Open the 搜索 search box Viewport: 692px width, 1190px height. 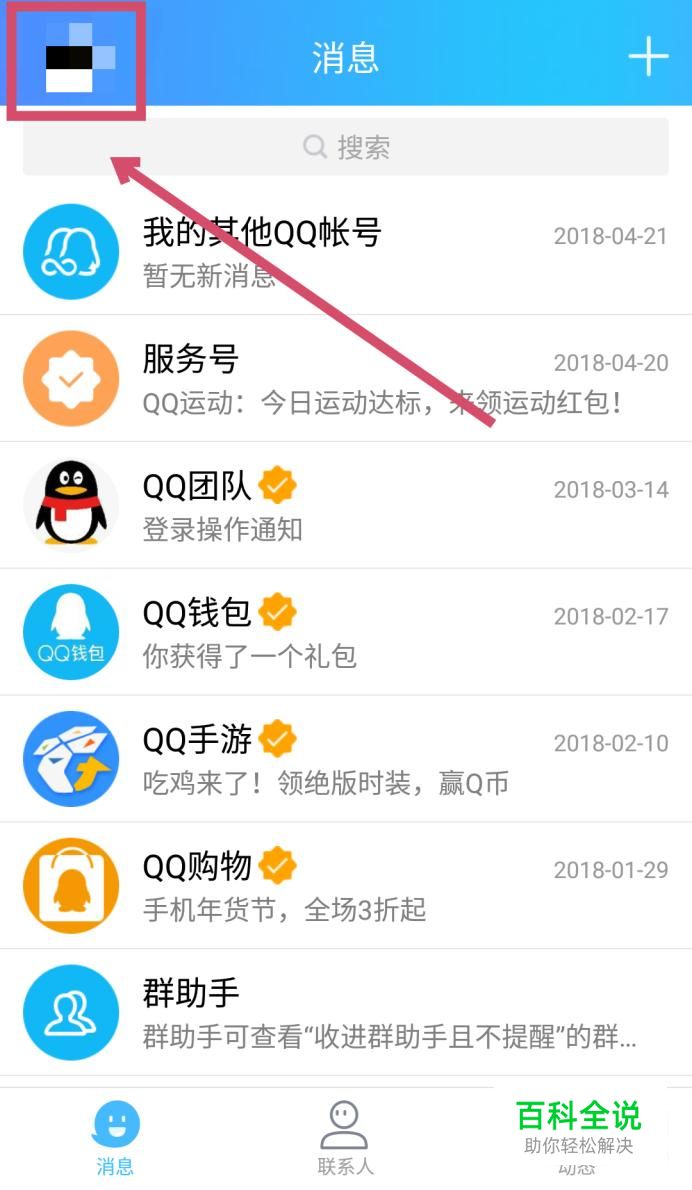(346, 148)
